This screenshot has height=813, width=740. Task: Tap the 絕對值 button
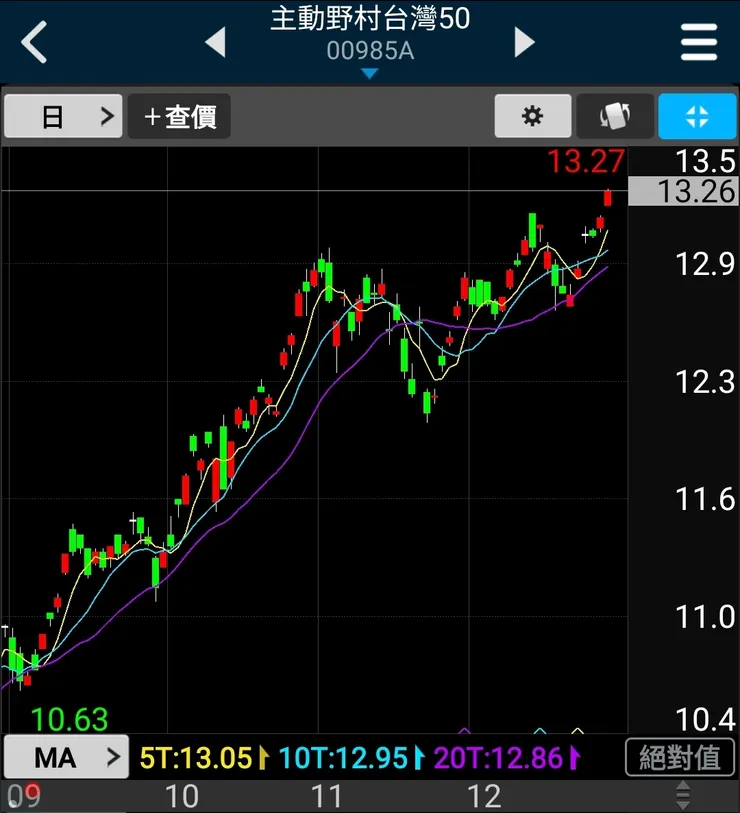(680, 758)
